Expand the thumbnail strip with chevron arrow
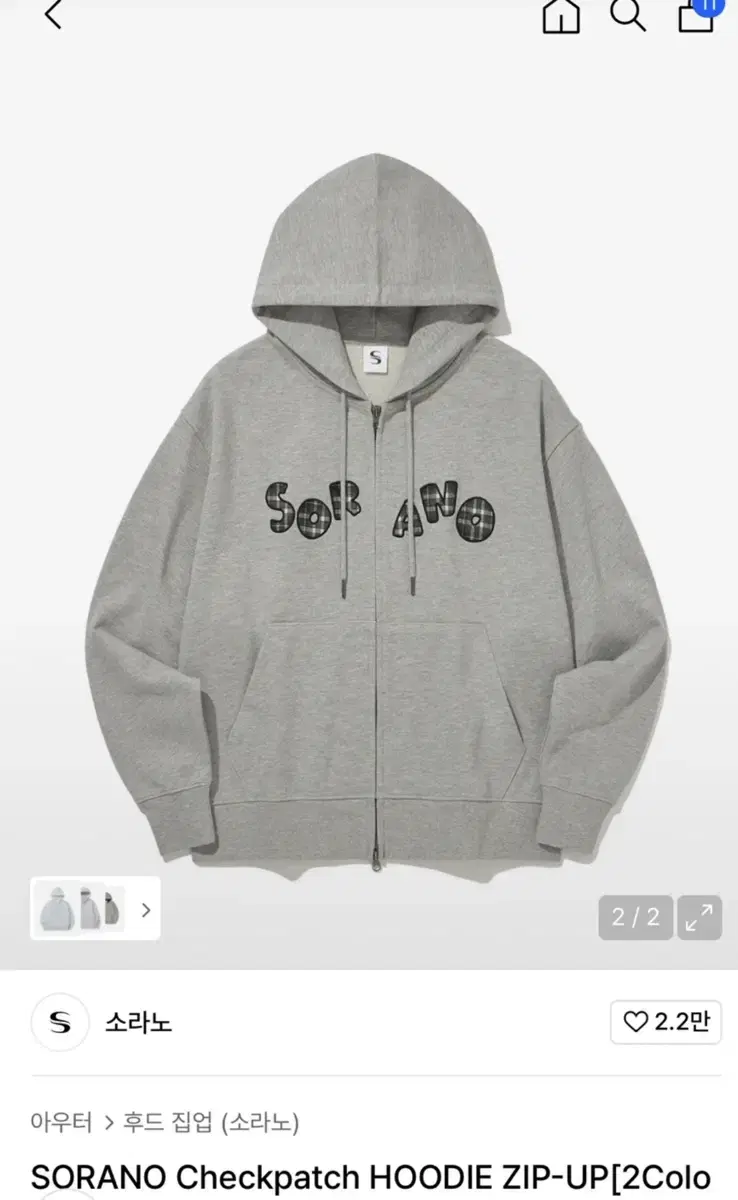 (x=146, y=911)
